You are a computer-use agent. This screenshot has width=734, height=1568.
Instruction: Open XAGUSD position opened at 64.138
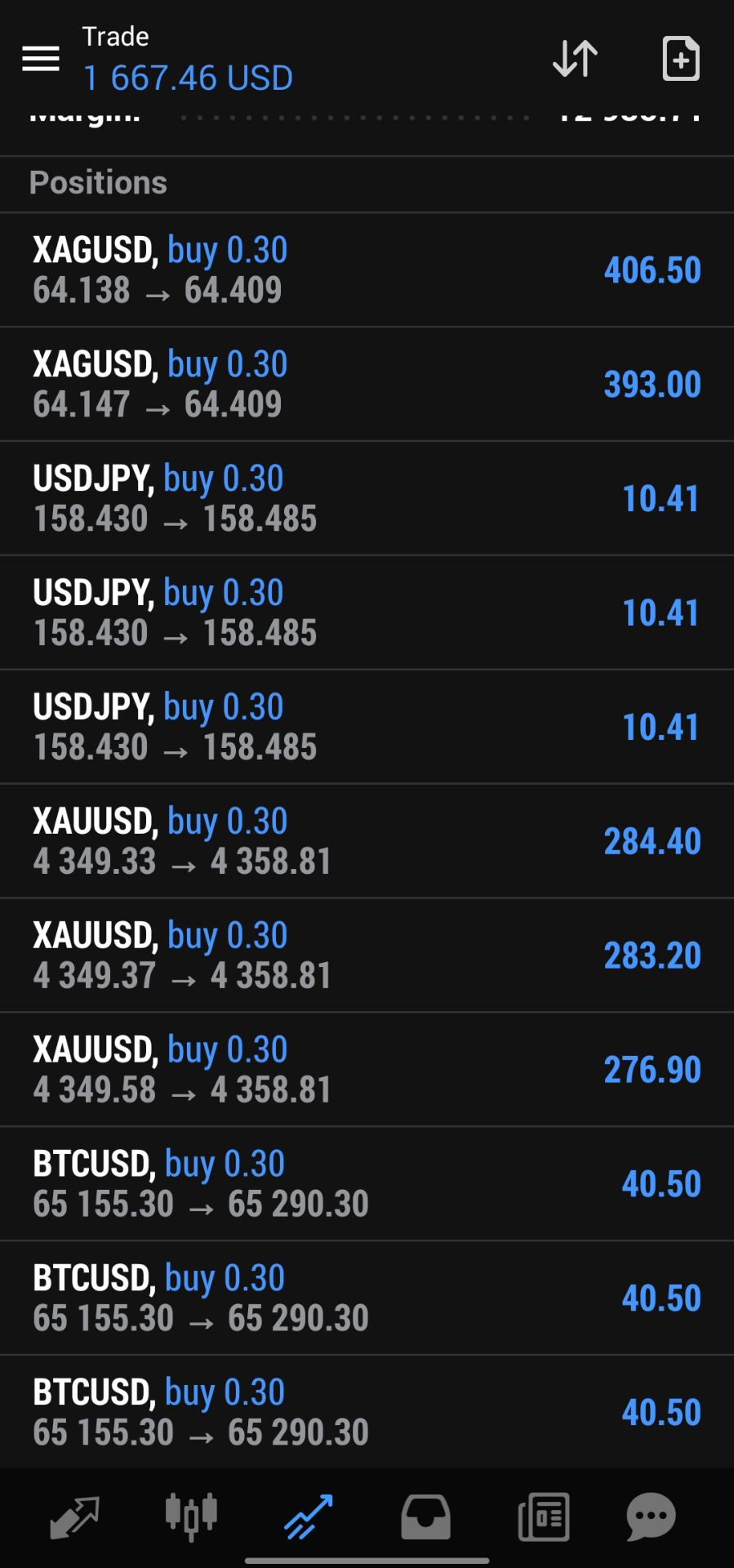(x=367, y=270)
